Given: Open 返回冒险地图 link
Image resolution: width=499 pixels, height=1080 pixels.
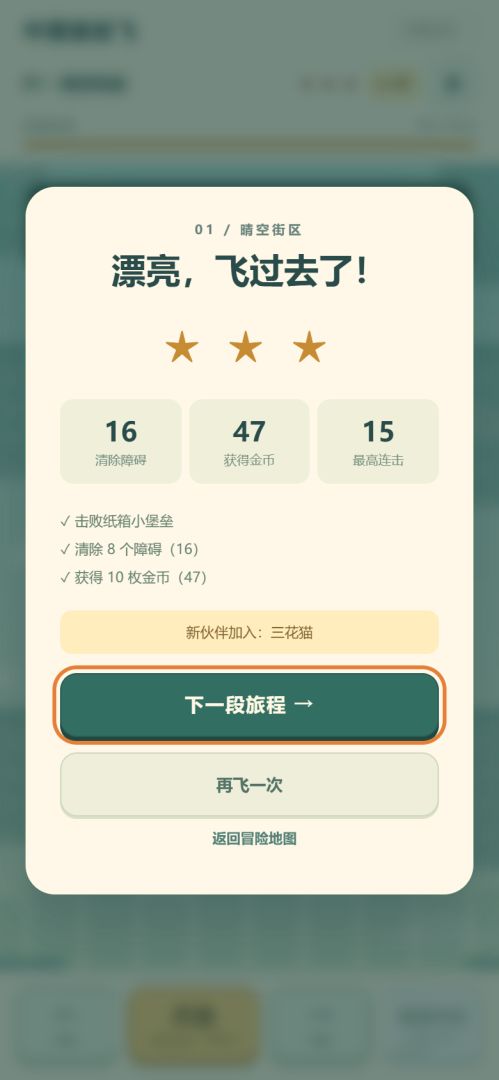Looking at the screenshot, I should [254, 839].
